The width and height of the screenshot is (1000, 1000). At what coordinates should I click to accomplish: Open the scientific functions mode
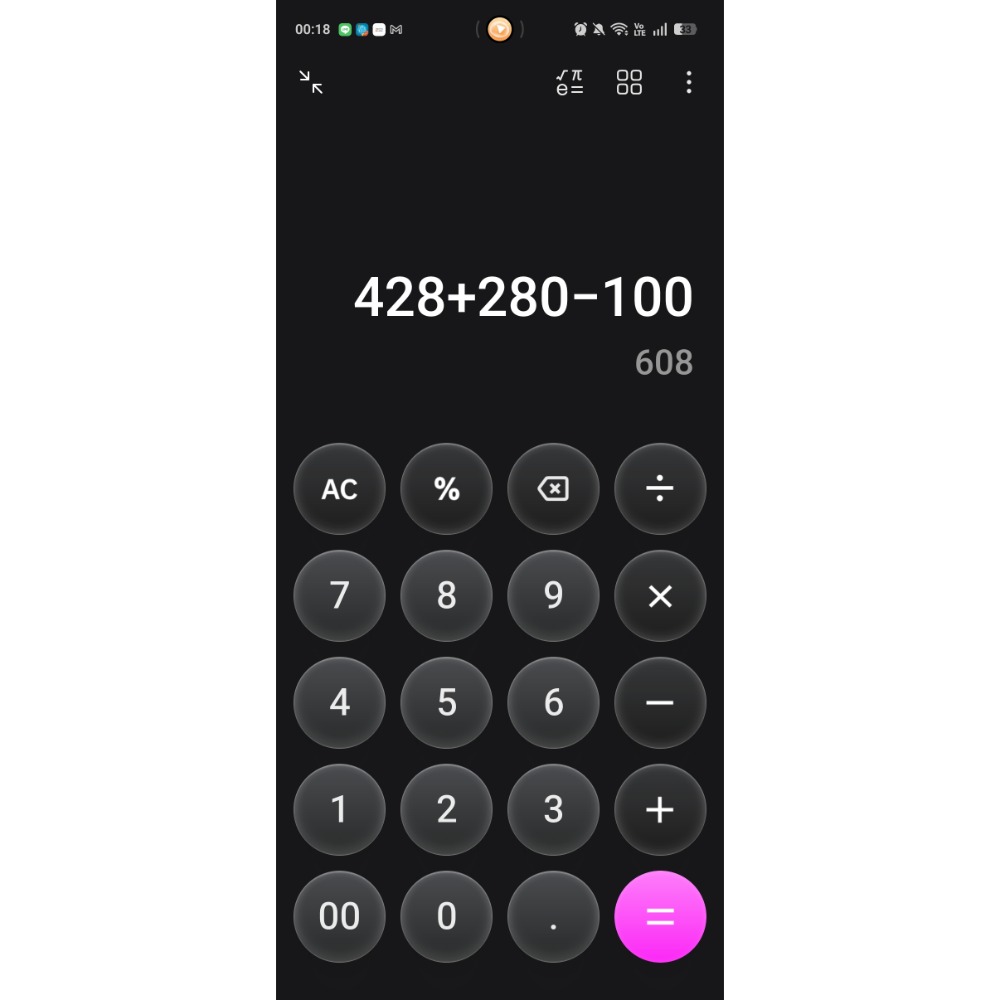tap(569, 82)
